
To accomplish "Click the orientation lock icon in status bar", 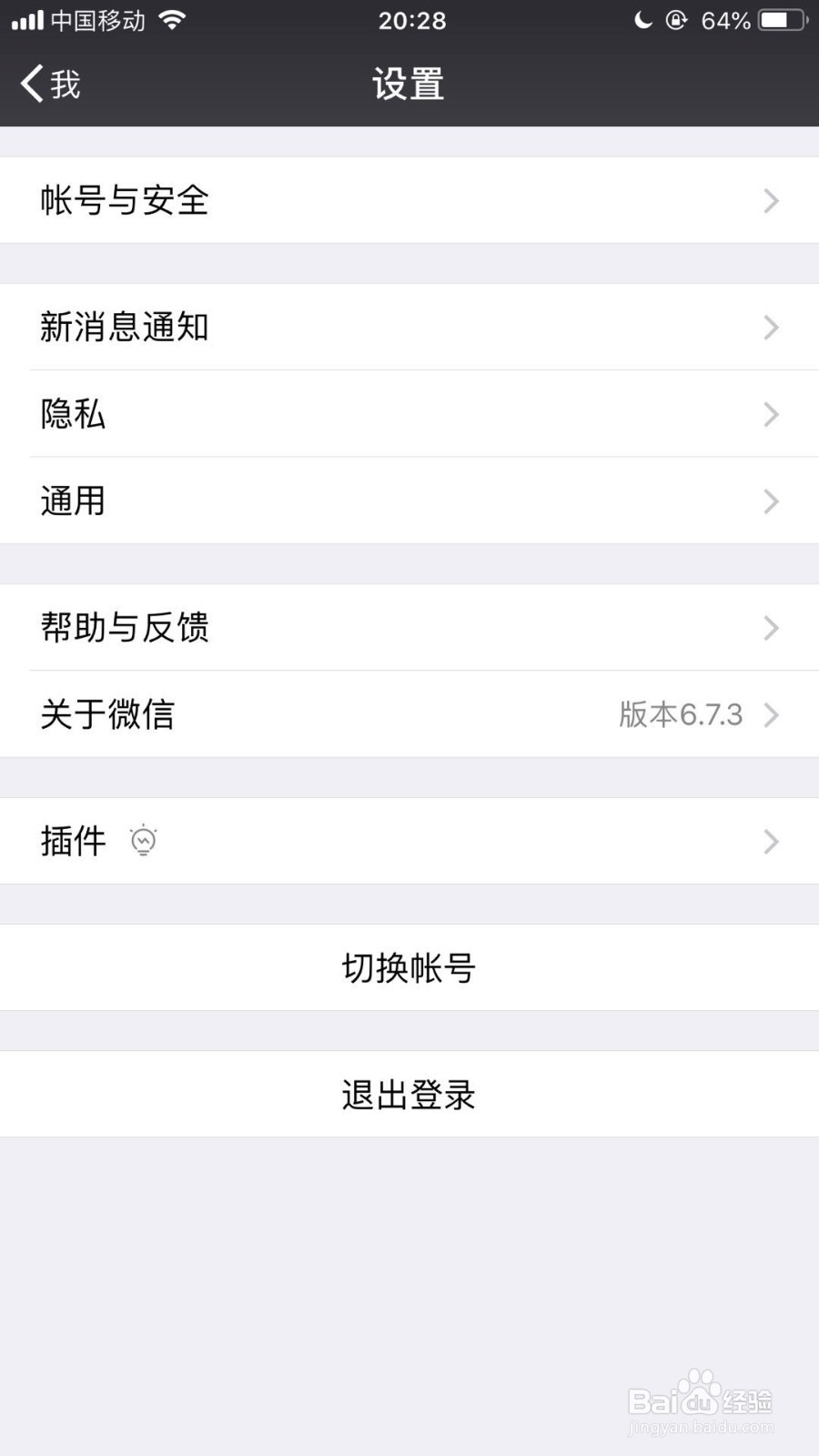I will (676, 19).
